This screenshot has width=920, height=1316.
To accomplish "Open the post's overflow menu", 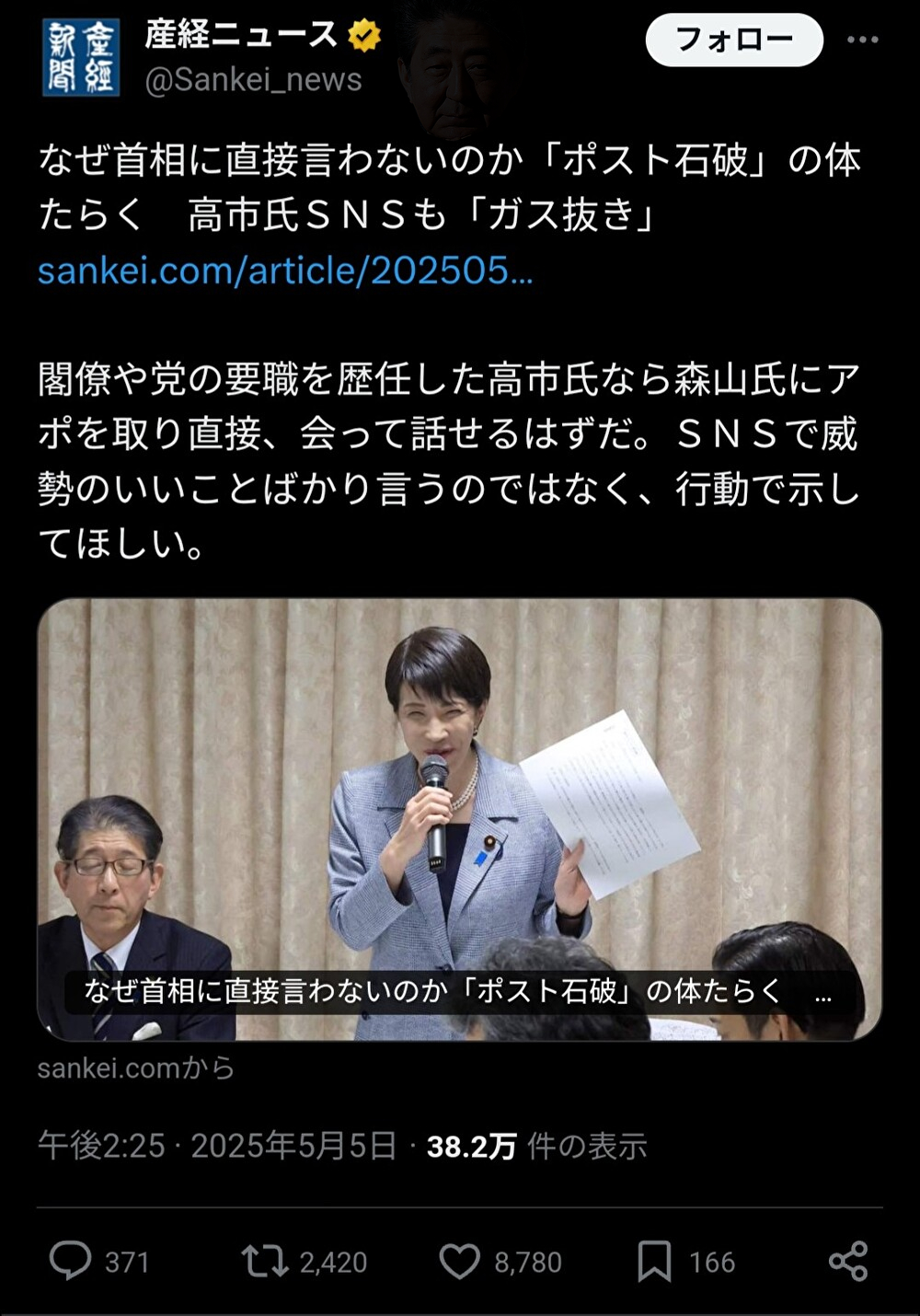I will click(x=862, y=40).
